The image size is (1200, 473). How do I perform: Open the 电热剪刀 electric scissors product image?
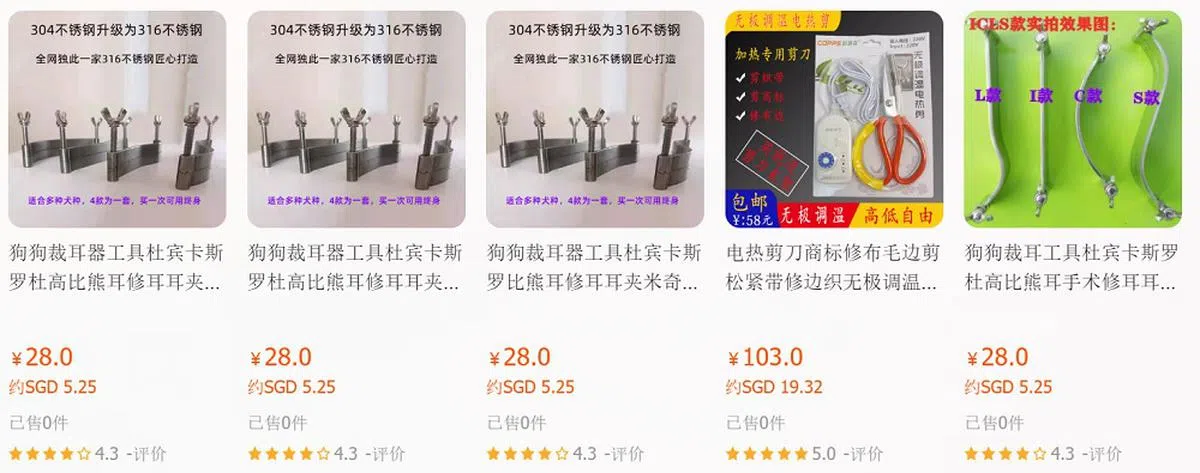pos(835,119)
